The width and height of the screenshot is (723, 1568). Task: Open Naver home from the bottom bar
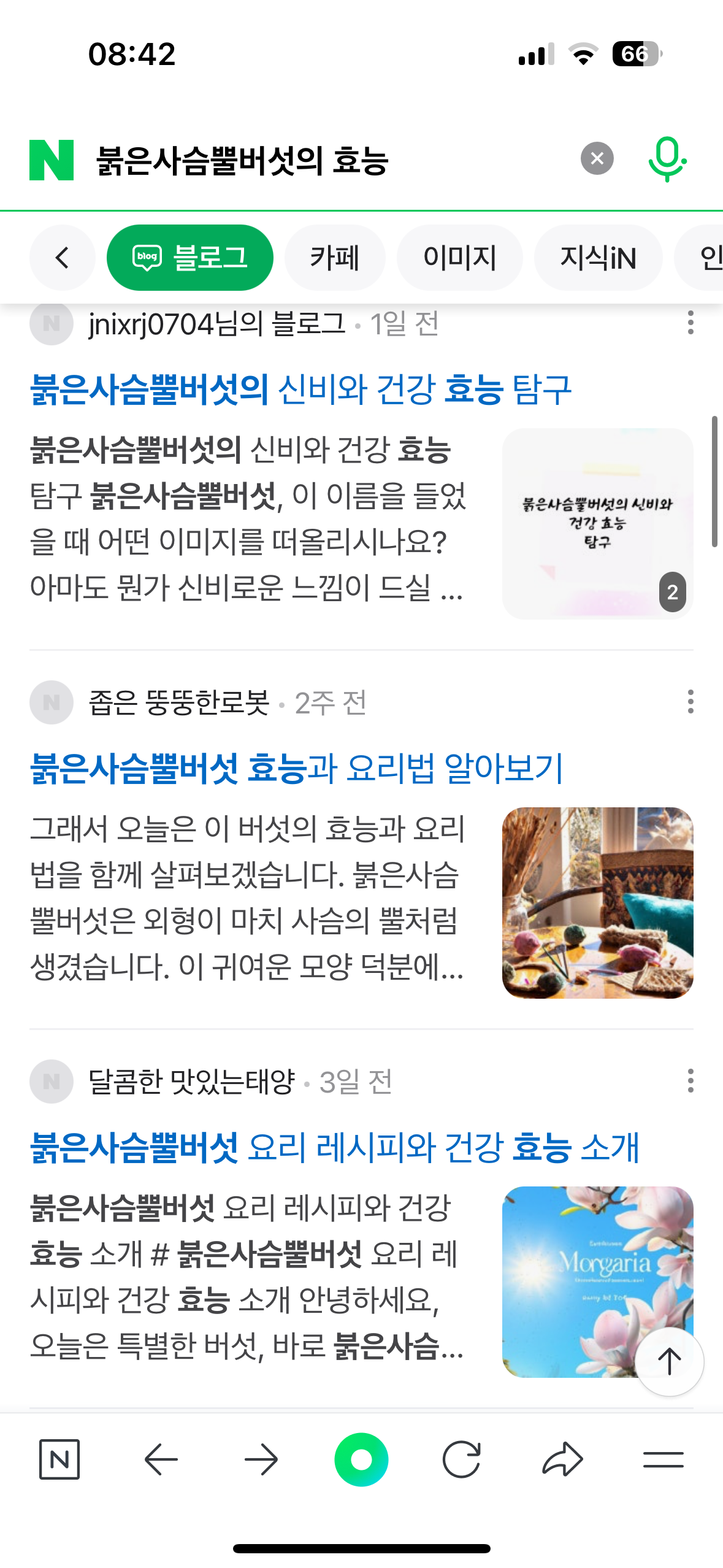tap(59, 1459)
